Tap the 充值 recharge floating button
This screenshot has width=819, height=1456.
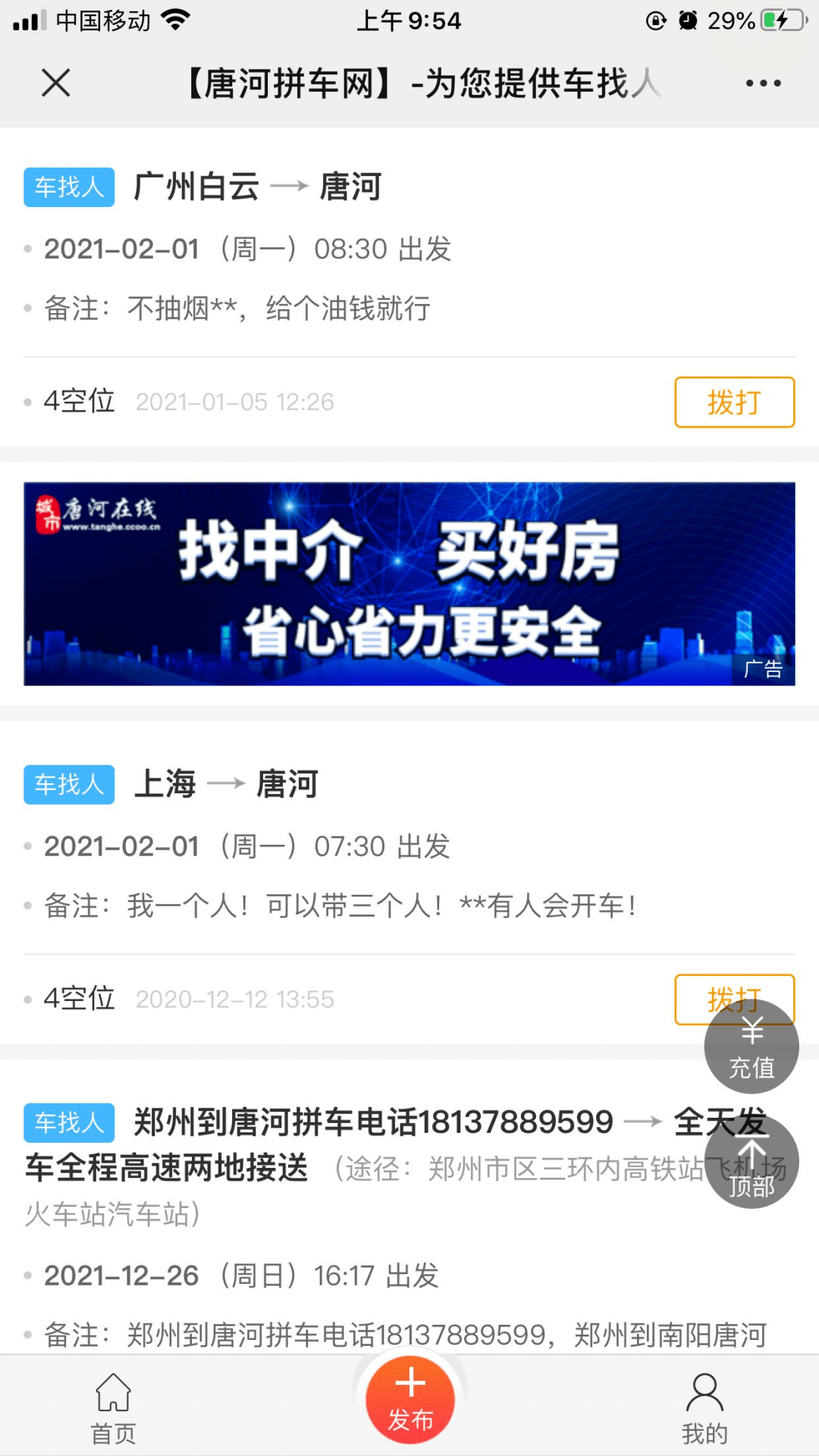click(752, 1047)
